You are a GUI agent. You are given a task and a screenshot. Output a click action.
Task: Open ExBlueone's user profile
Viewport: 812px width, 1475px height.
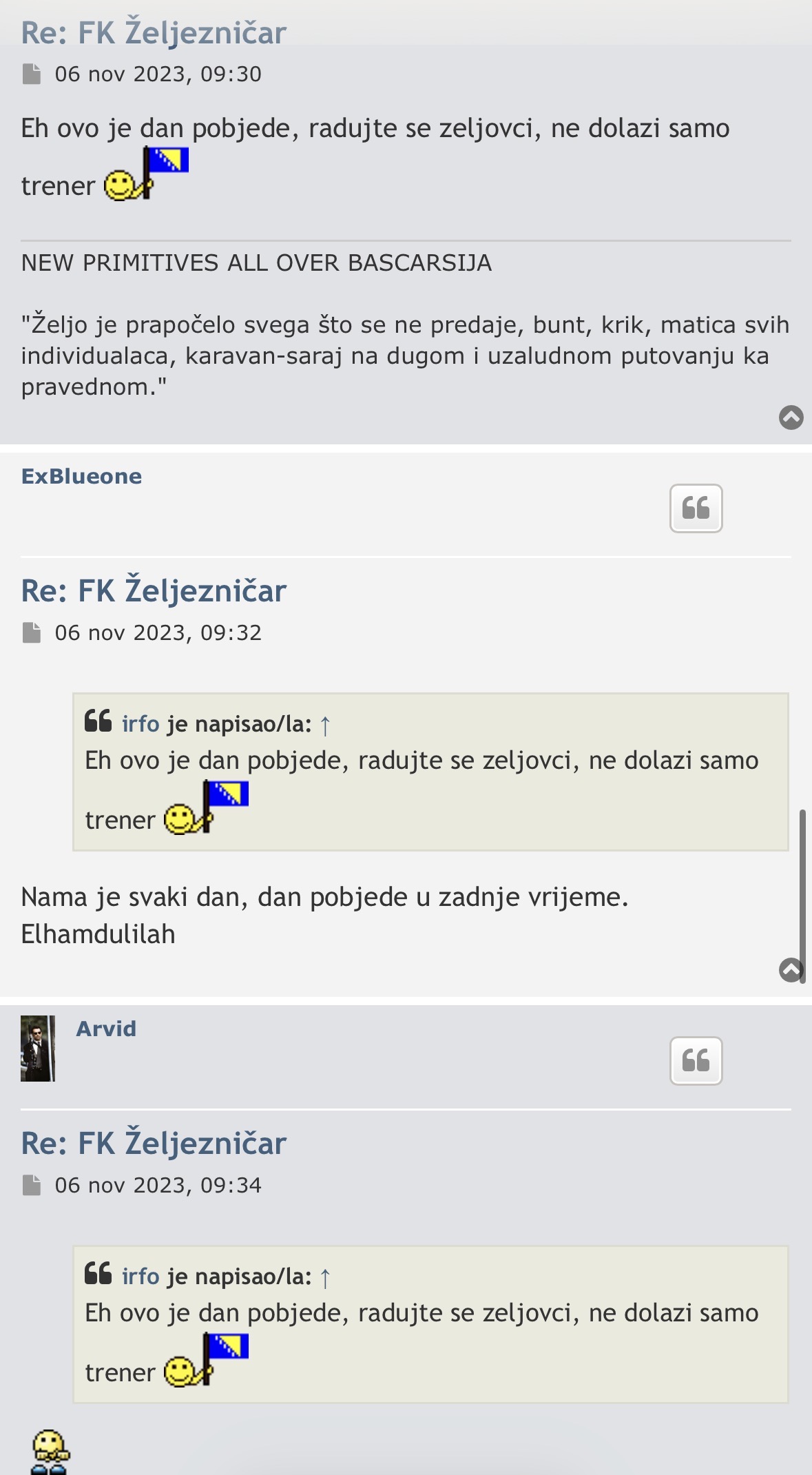(x=81, y=476)
